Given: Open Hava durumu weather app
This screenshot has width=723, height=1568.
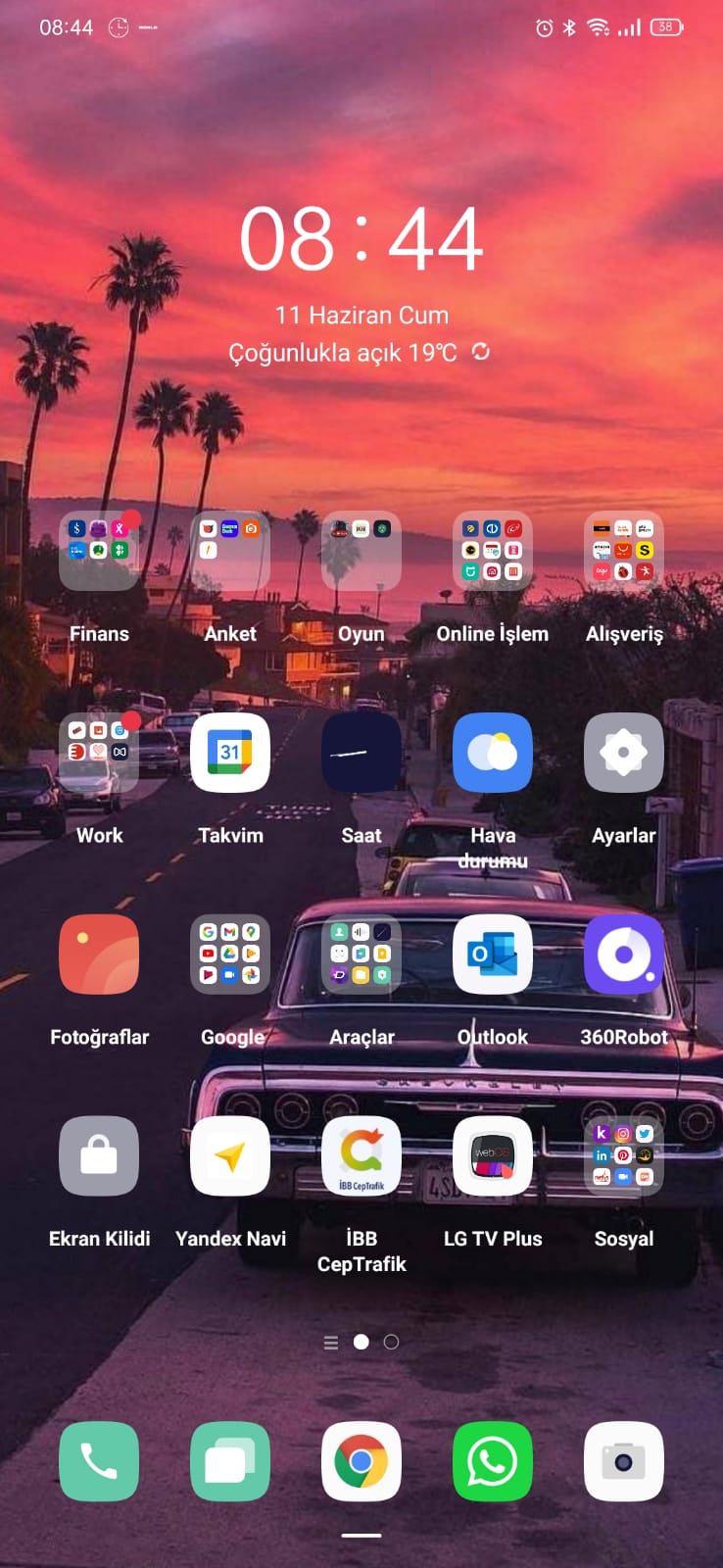Looking at the screenshot, I should pyautogui.click(x=493, y=753).
